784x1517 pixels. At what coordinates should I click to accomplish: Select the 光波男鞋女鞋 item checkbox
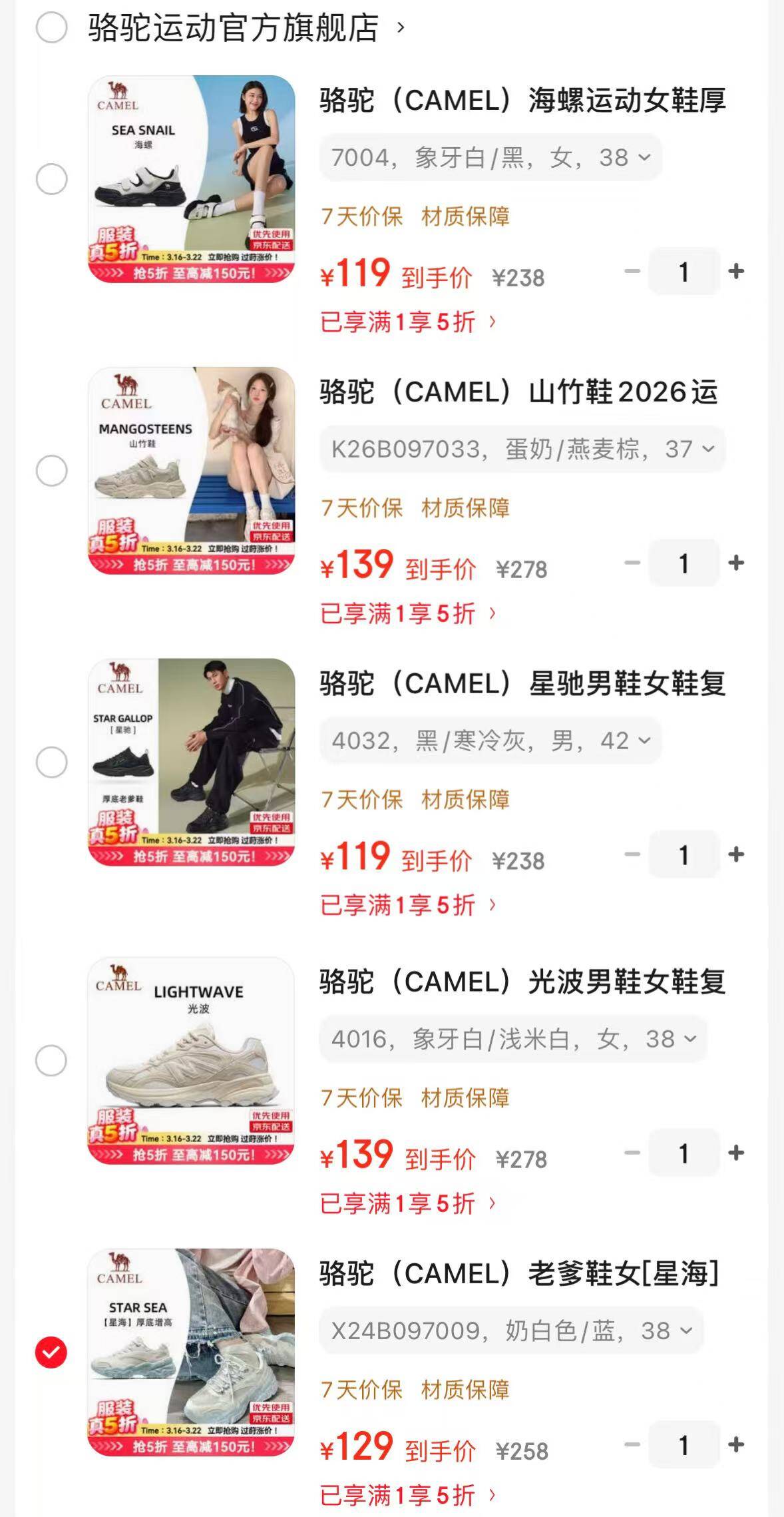[x=51, y=1060]
